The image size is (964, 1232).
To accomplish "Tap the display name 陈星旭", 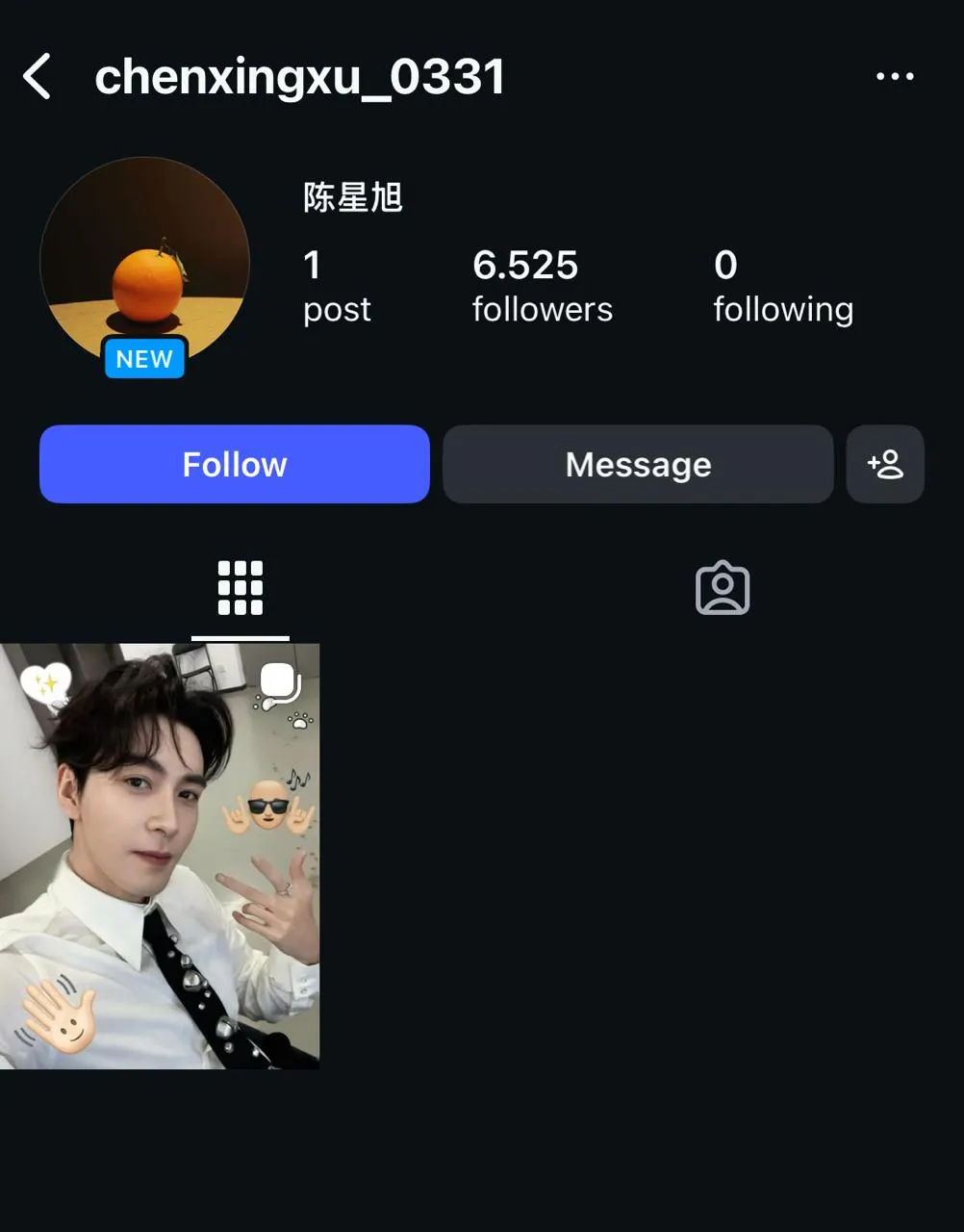I will tap(353, 198).
